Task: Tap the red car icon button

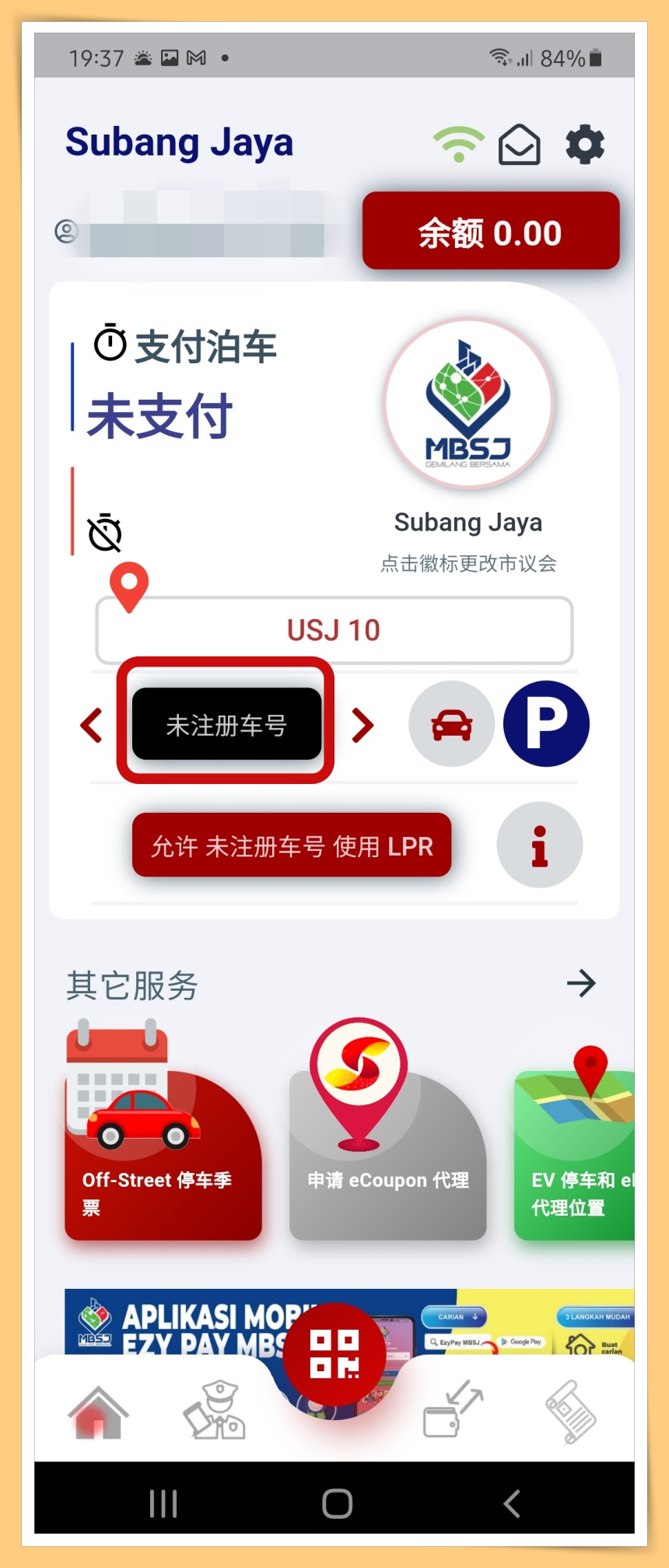Action: [x=451, y=724]
